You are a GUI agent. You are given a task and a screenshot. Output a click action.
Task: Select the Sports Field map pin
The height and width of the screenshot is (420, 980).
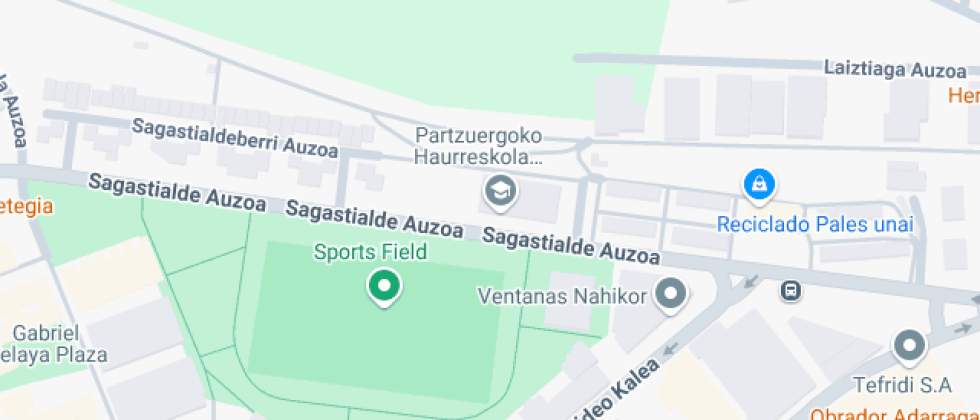(383, 286)
